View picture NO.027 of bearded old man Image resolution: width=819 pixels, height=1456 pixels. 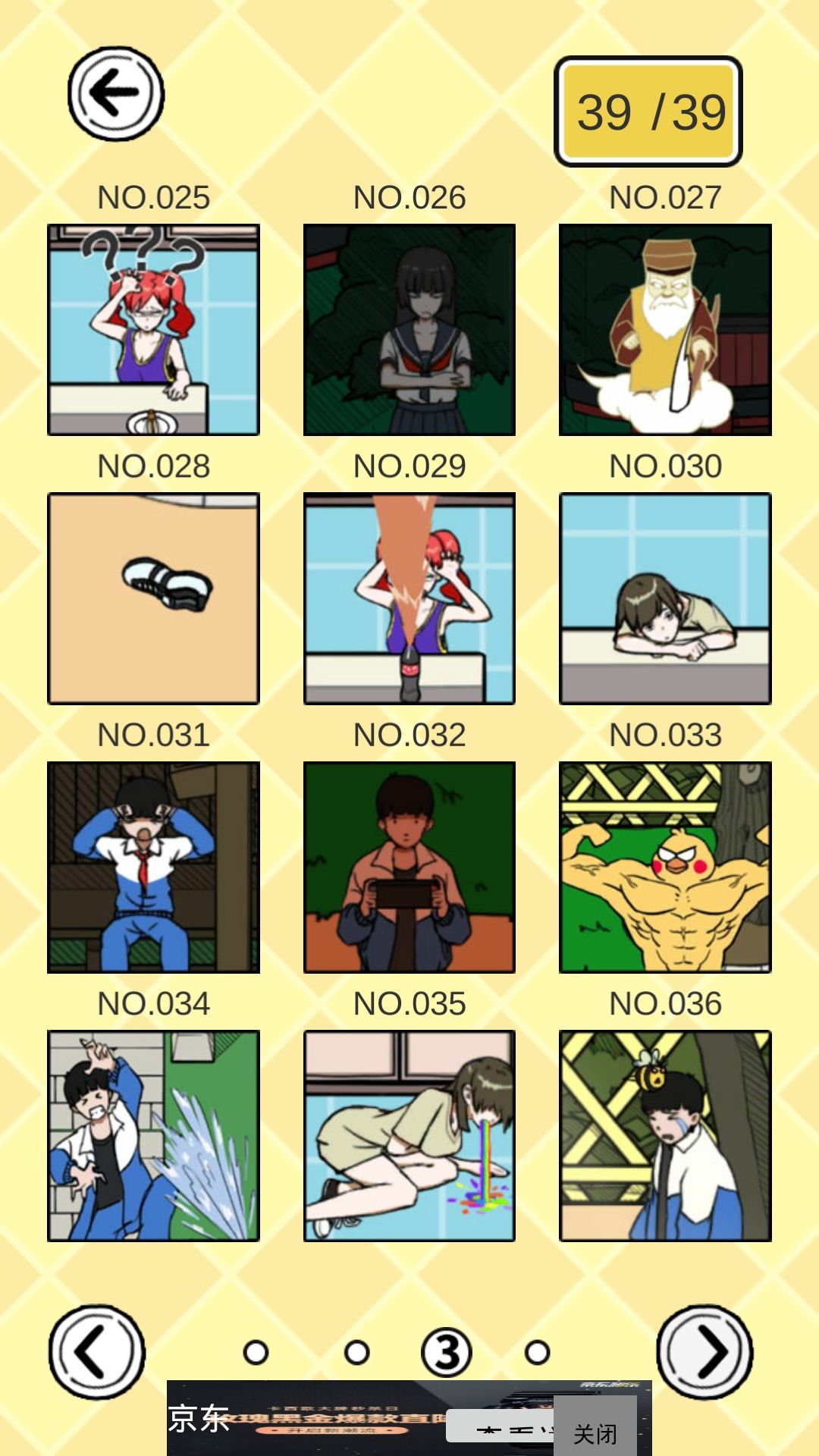tap(665, 329)
